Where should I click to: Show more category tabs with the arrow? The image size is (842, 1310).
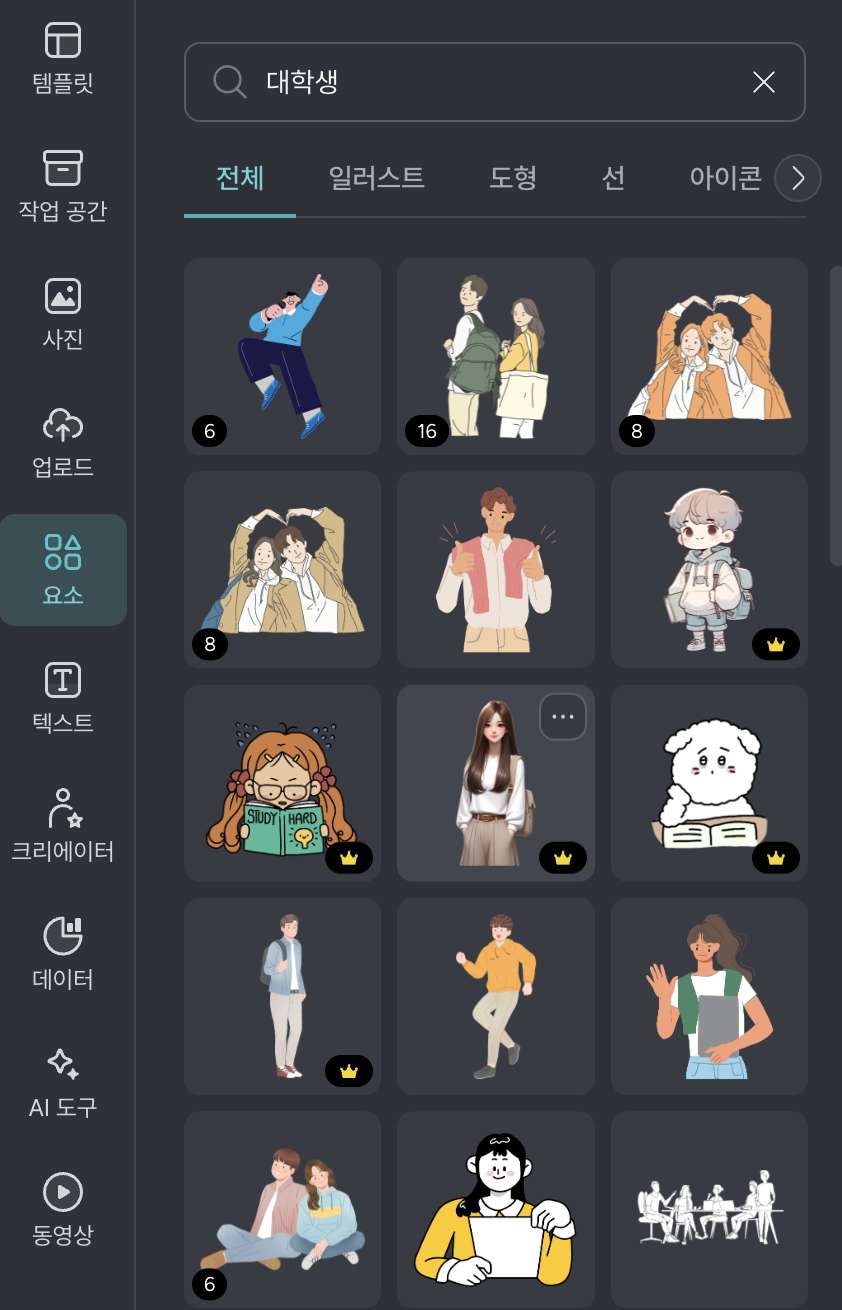point(798,179)
